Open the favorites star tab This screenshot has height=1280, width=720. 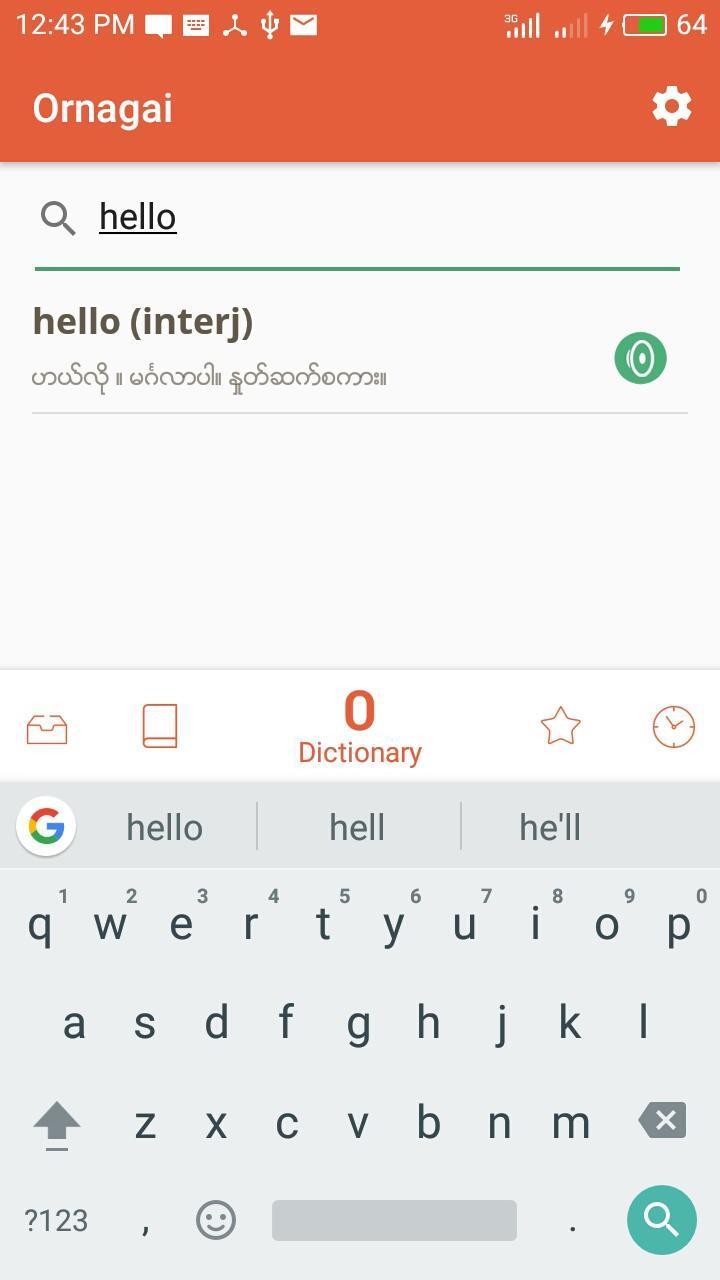point(561,727)
